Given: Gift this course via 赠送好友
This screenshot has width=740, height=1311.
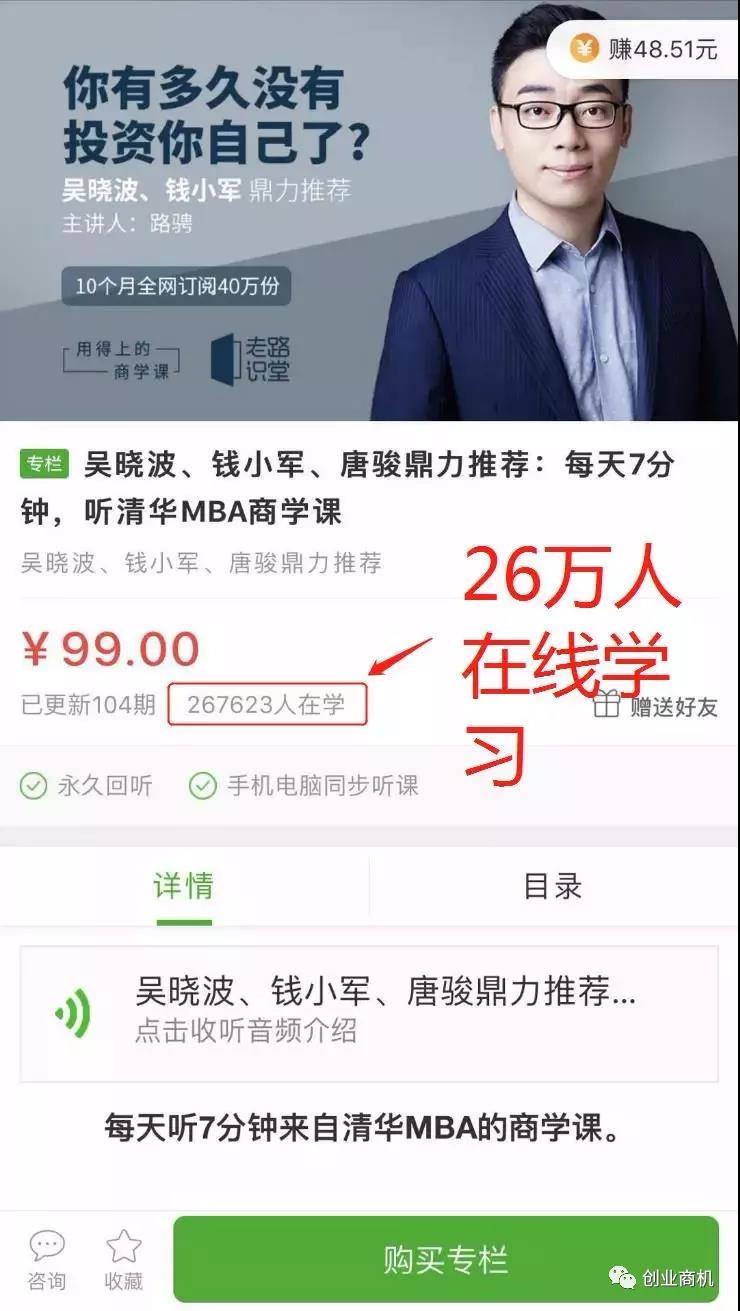Looking at the screenshot, I should 656,706.
